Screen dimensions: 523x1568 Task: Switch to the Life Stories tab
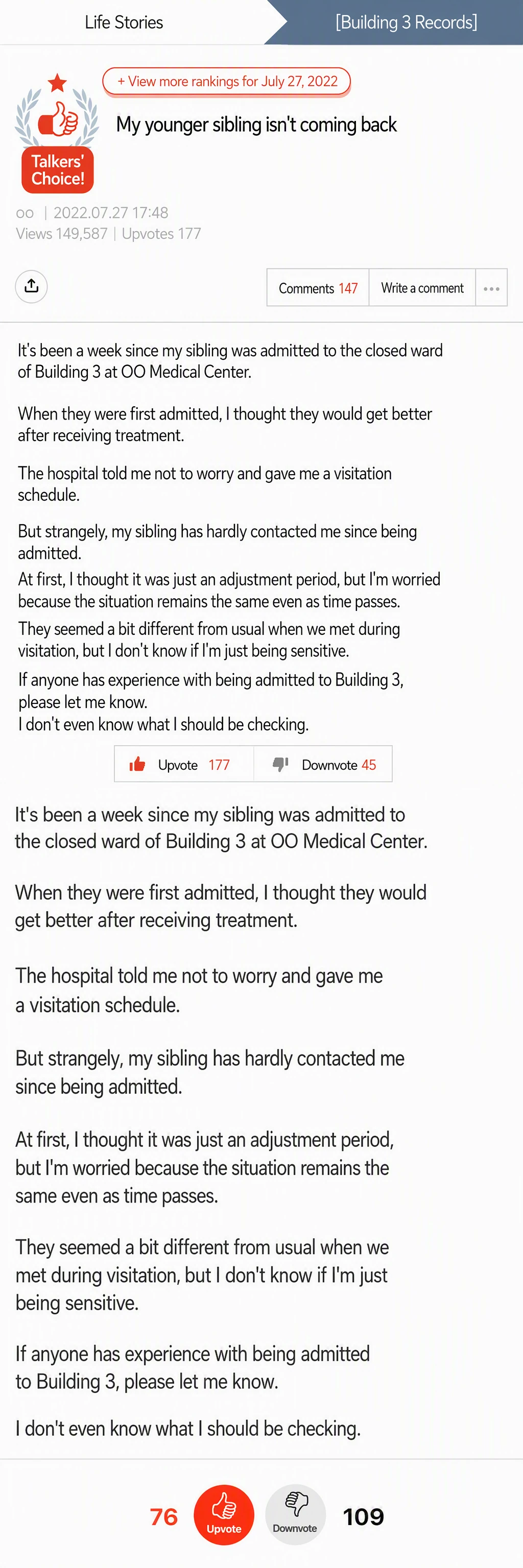point(124,22)
